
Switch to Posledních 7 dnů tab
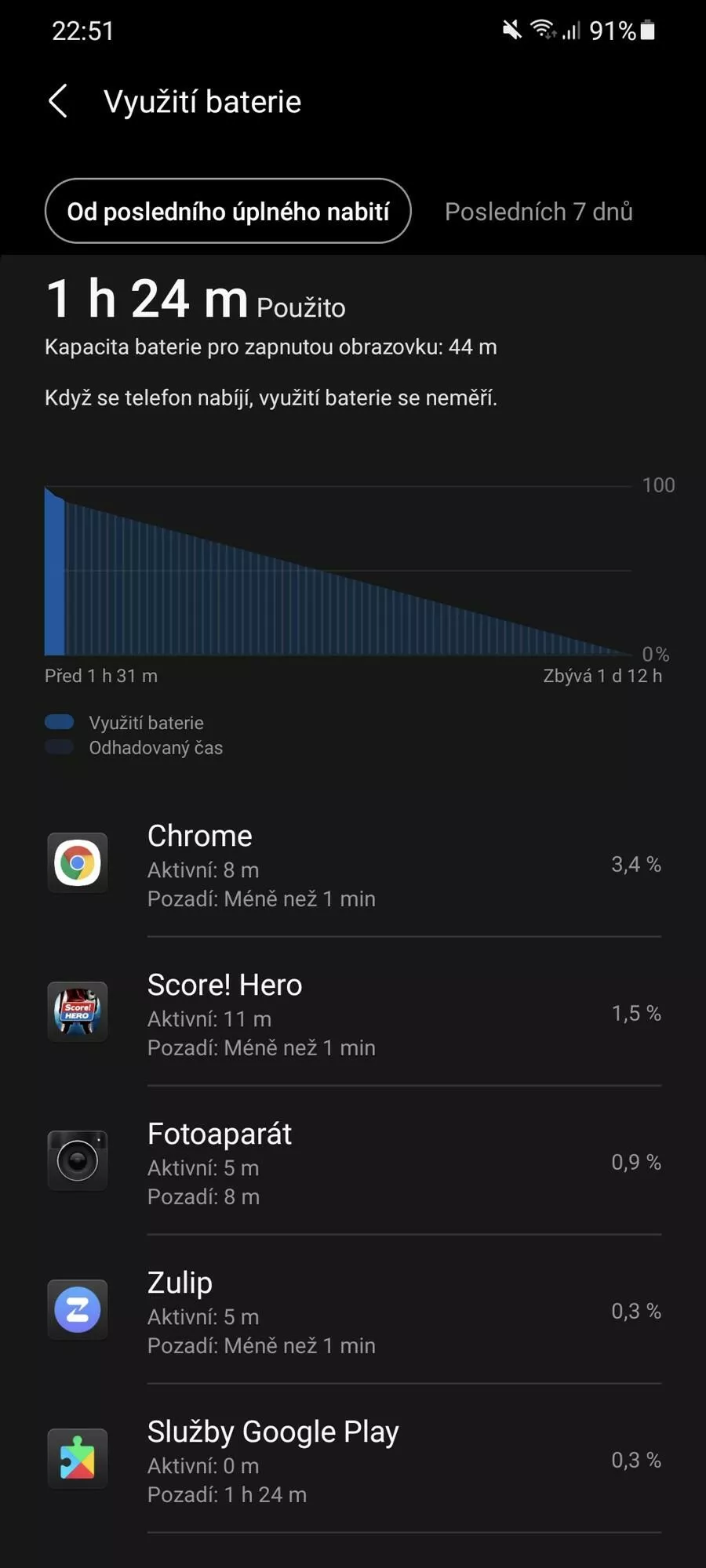pyautogui.click(x=538, y=211)
